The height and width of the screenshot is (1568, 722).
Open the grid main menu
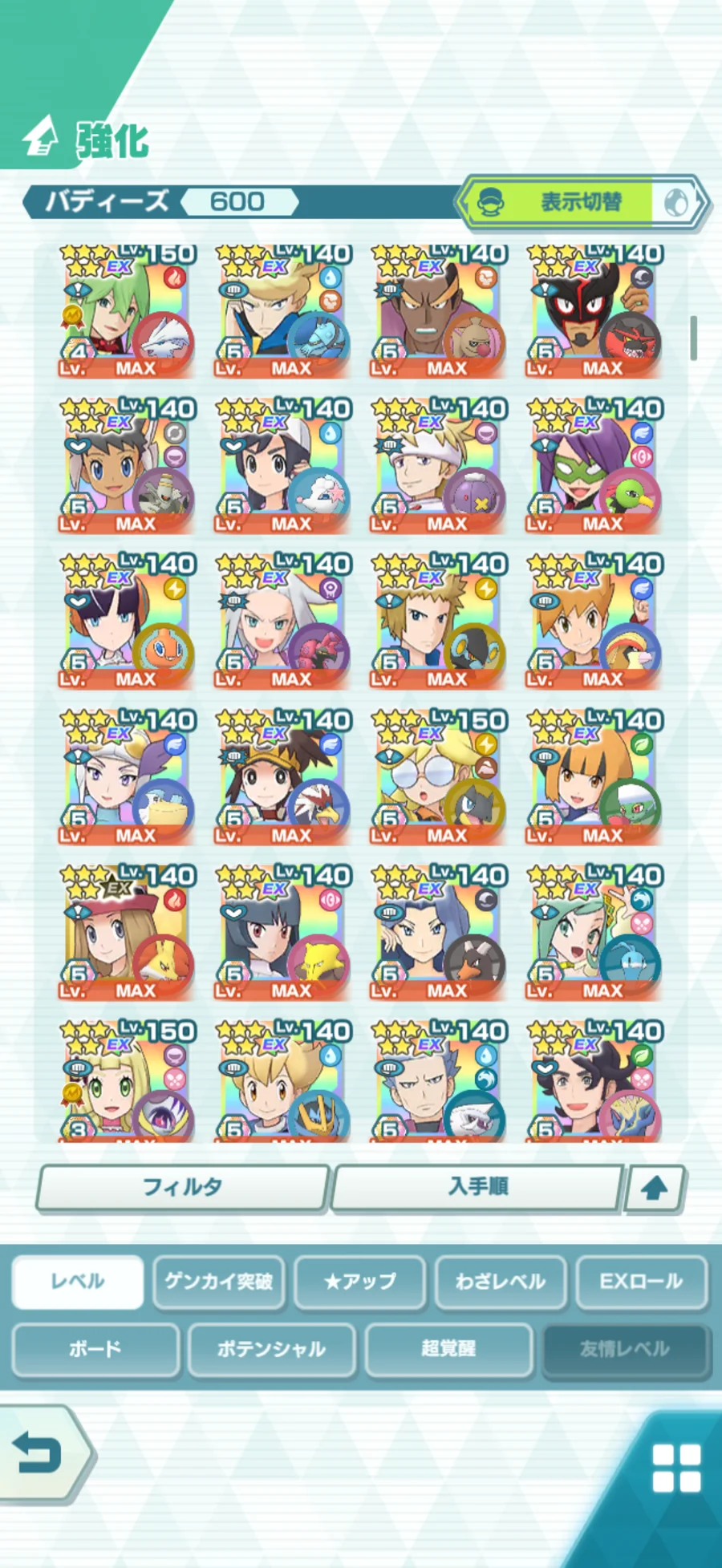[x=676, y=1468]
